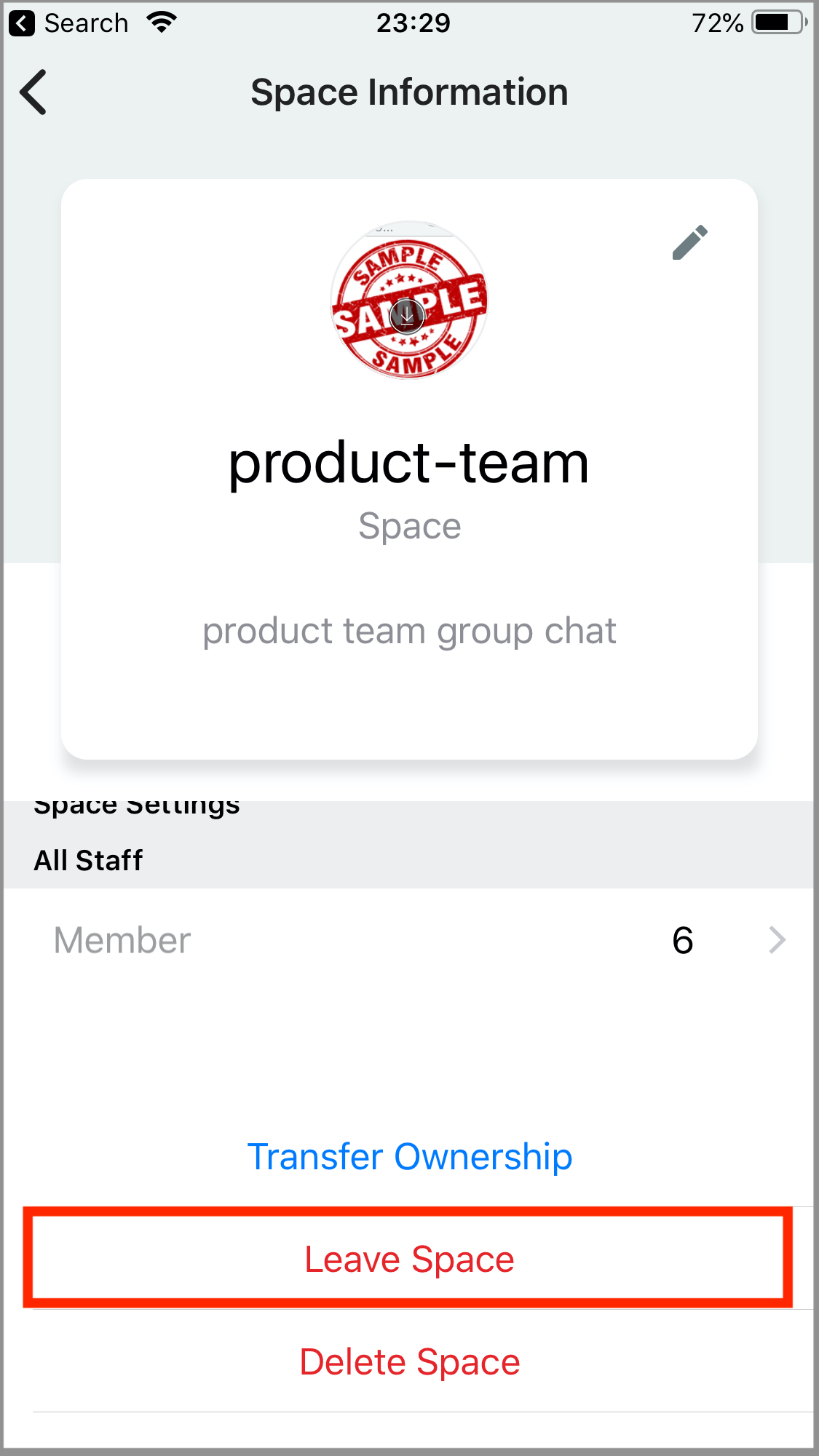Leave Space
Viewport: 819px width, 1456px height.
pos(409,1259)
